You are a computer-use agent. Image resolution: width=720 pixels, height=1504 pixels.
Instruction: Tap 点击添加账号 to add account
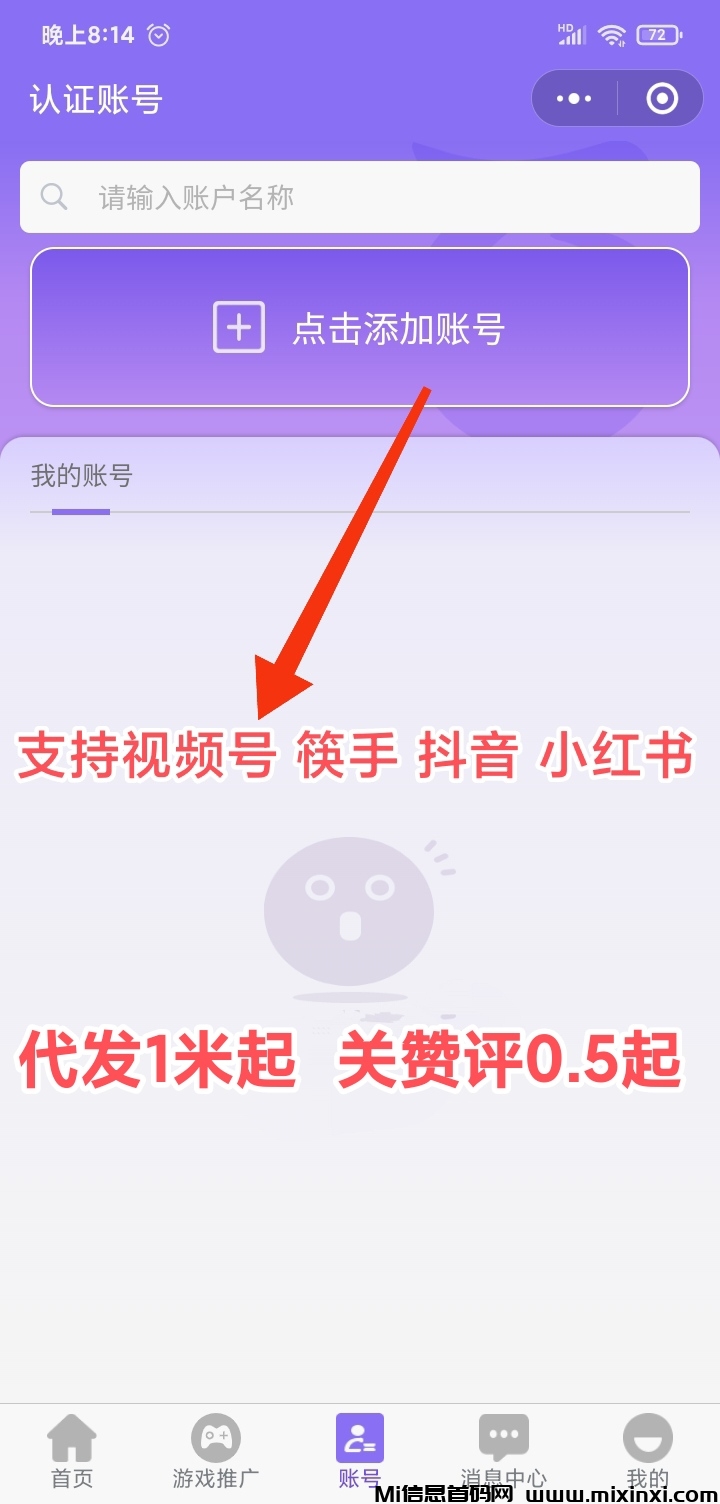coord(360,327)
